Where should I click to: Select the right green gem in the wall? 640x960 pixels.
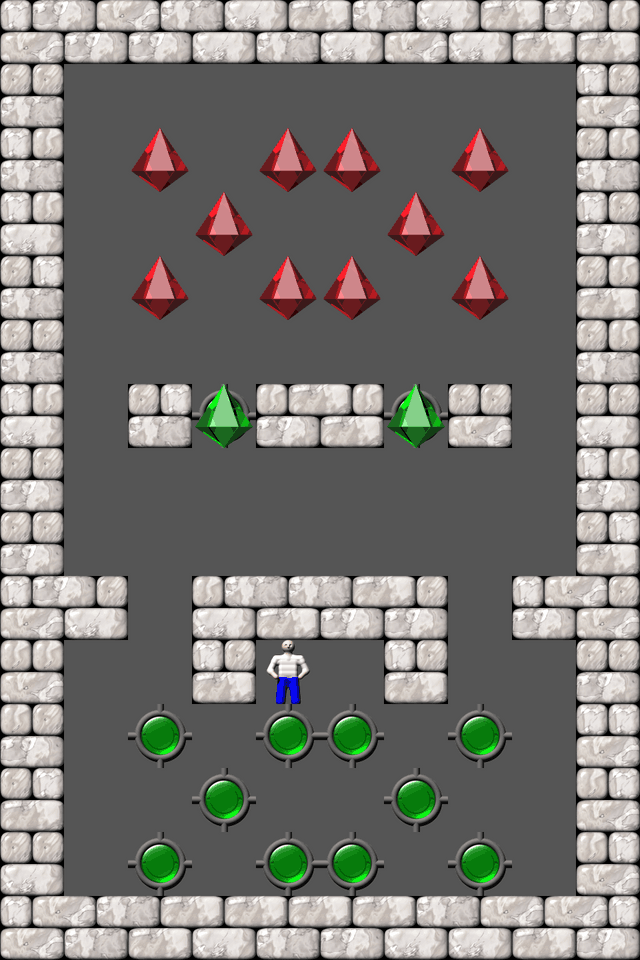(415, 415)
